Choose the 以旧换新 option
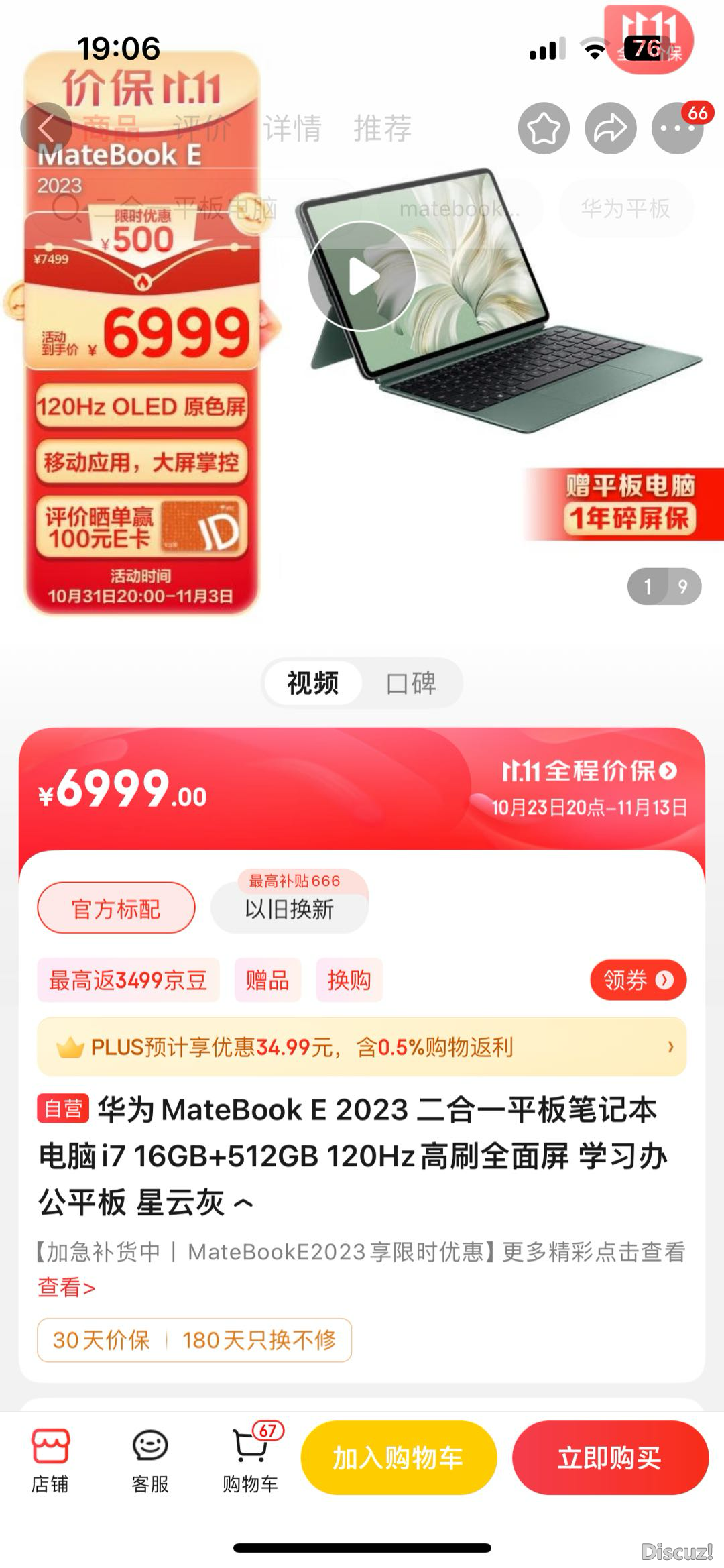Screen dimensions: 724x1568 [x=289, y=909]
